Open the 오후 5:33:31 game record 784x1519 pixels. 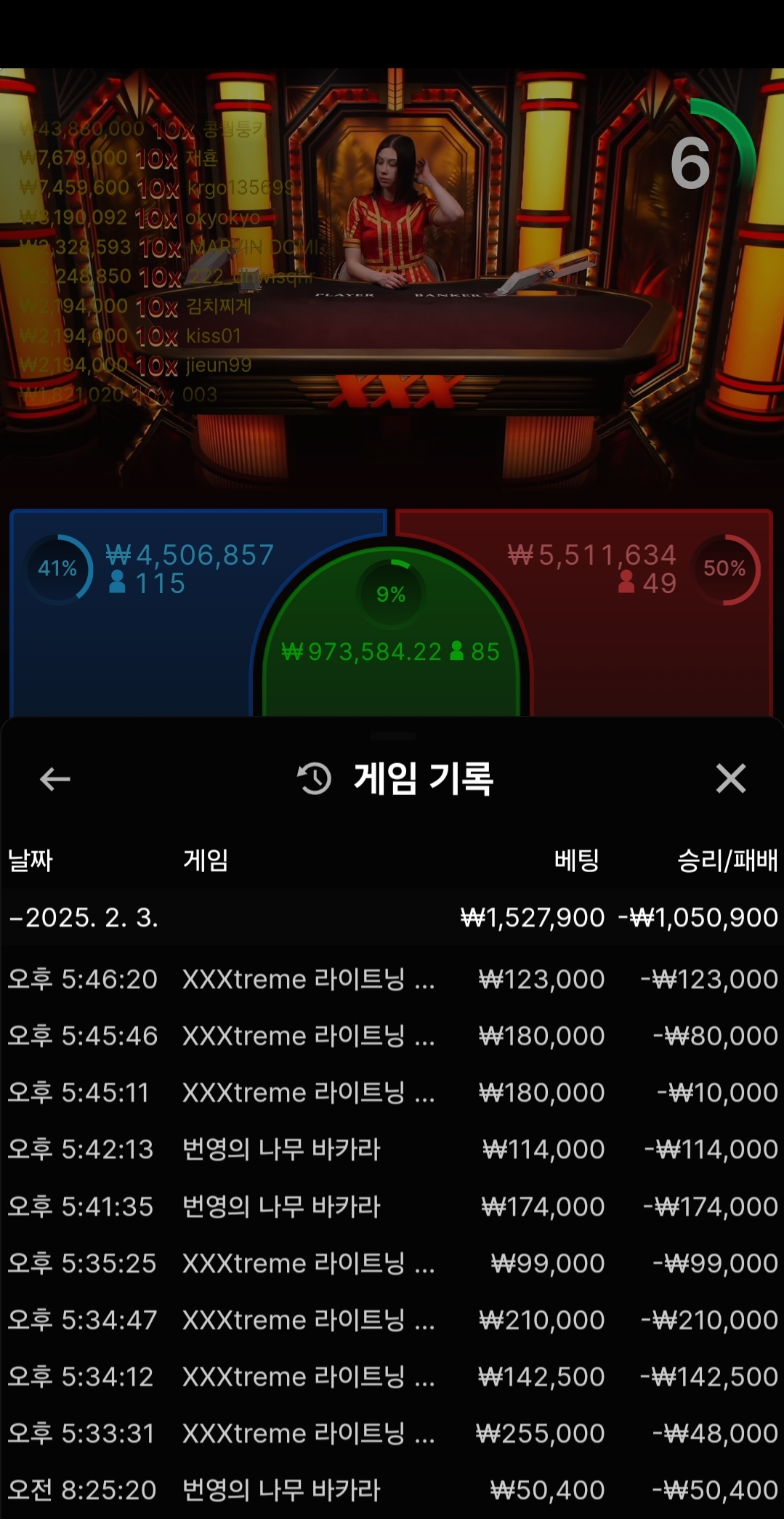392,1433
